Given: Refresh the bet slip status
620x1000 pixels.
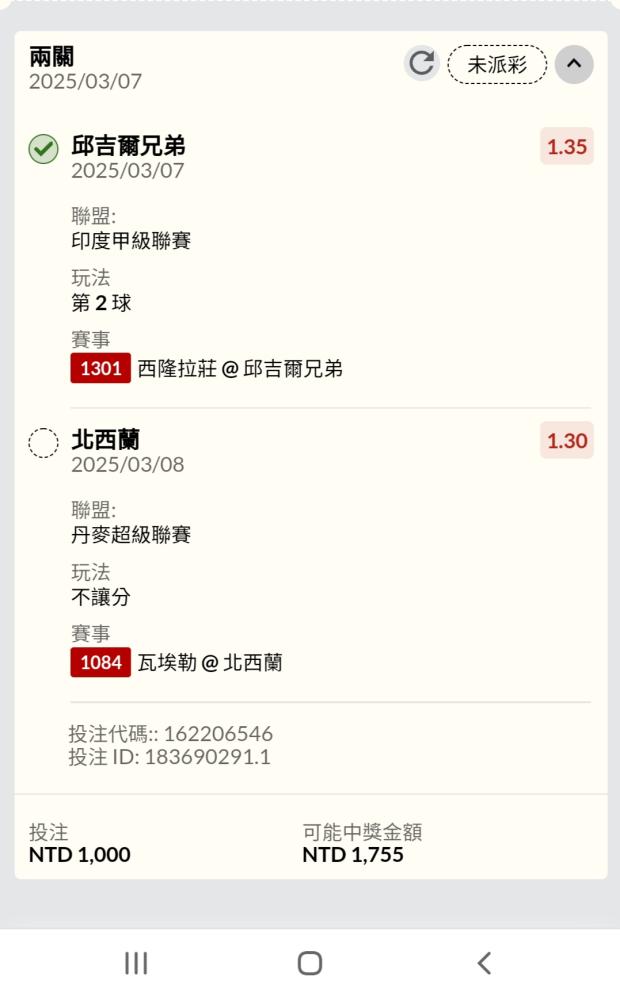Looking at the screenshot, I should click(421, 64).
